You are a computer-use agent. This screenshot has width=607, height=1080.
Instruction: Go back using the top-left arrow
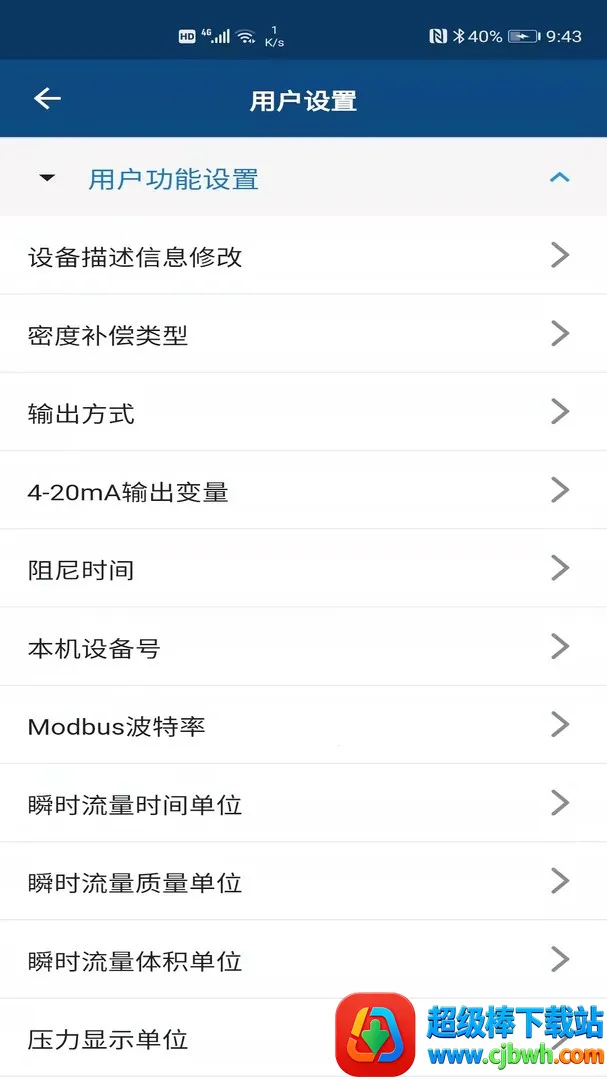click(x=47, y=99)
